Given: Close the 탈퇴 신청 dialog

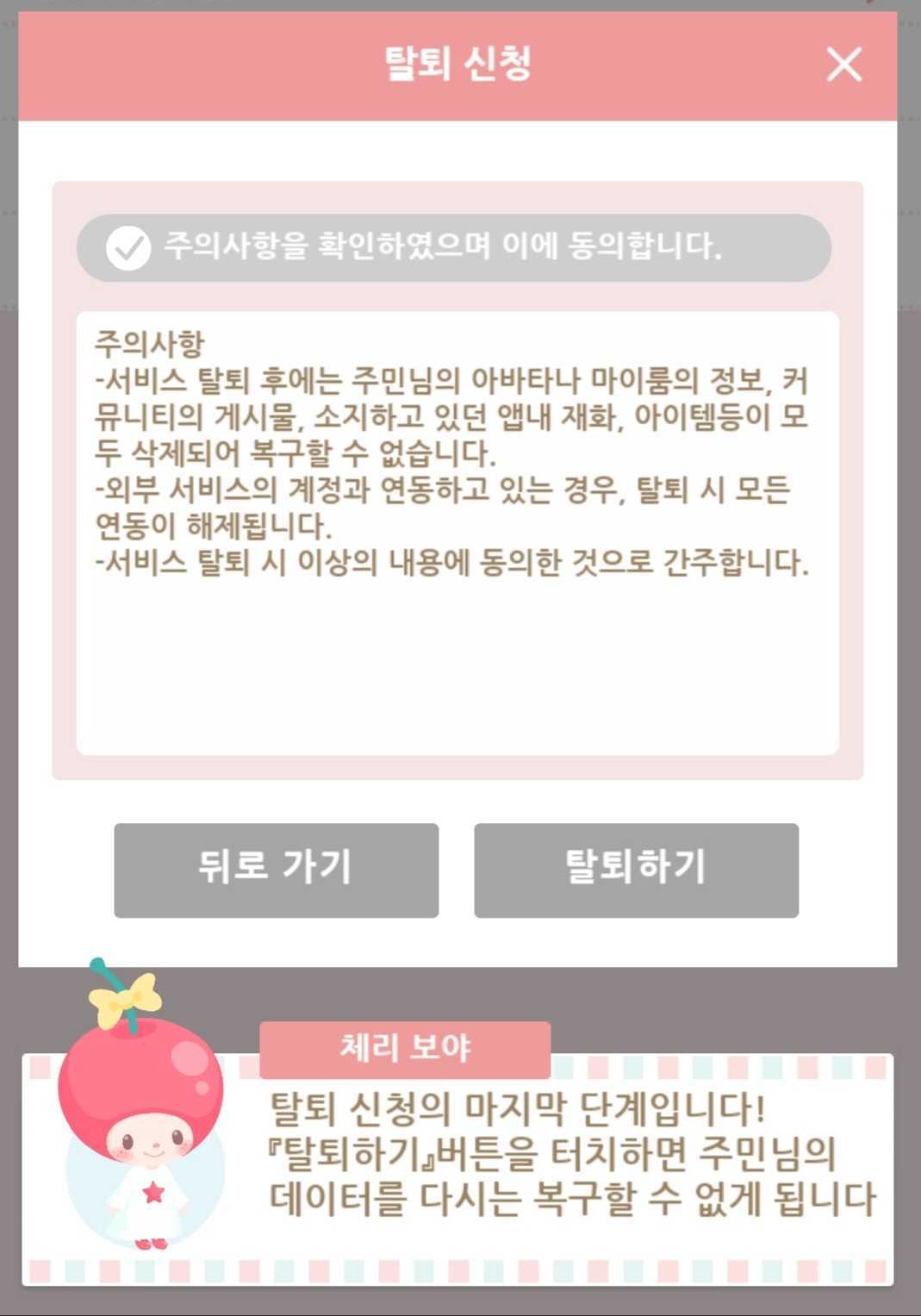Looking at the screenshot, I should [x=843, y=65].
